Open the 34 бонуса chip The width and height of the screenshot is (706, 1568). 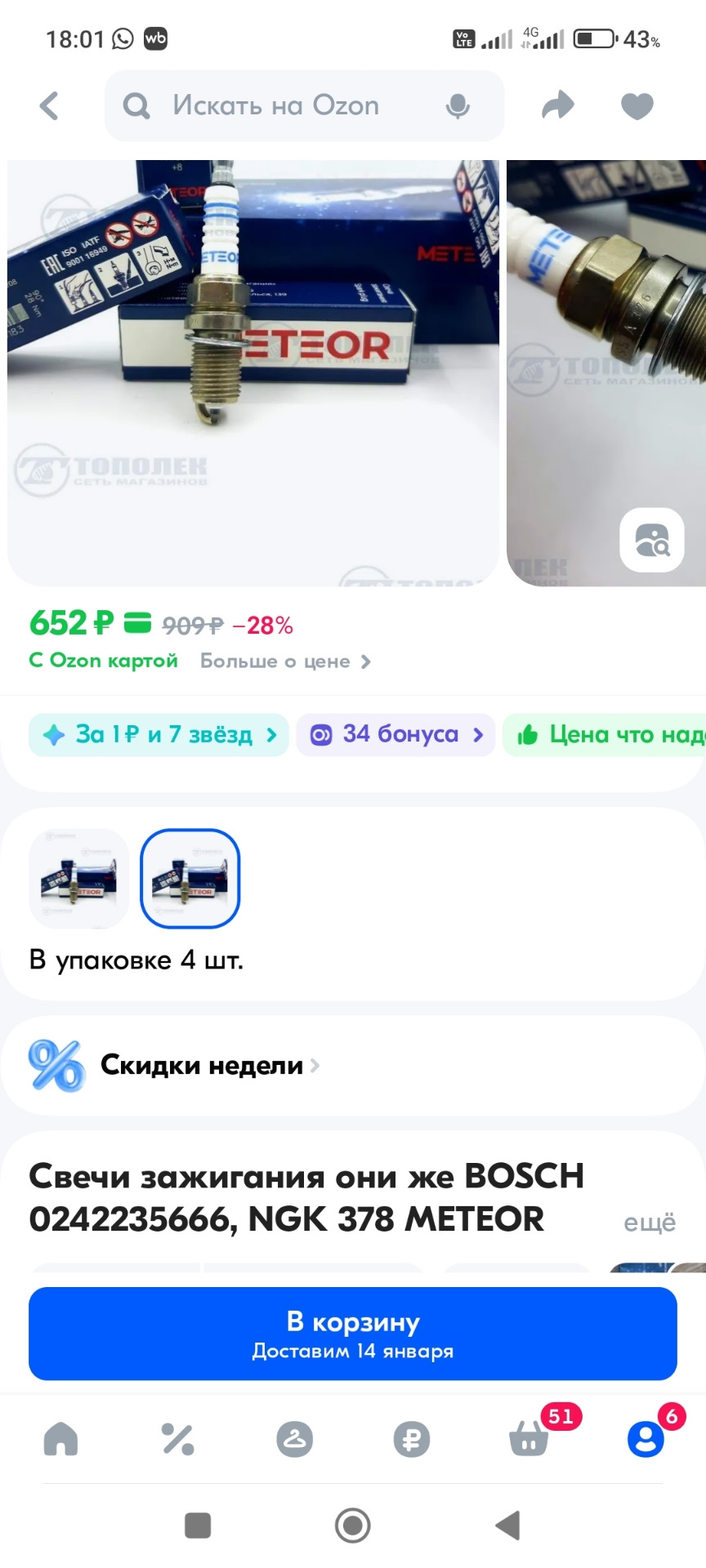[395, 735]
